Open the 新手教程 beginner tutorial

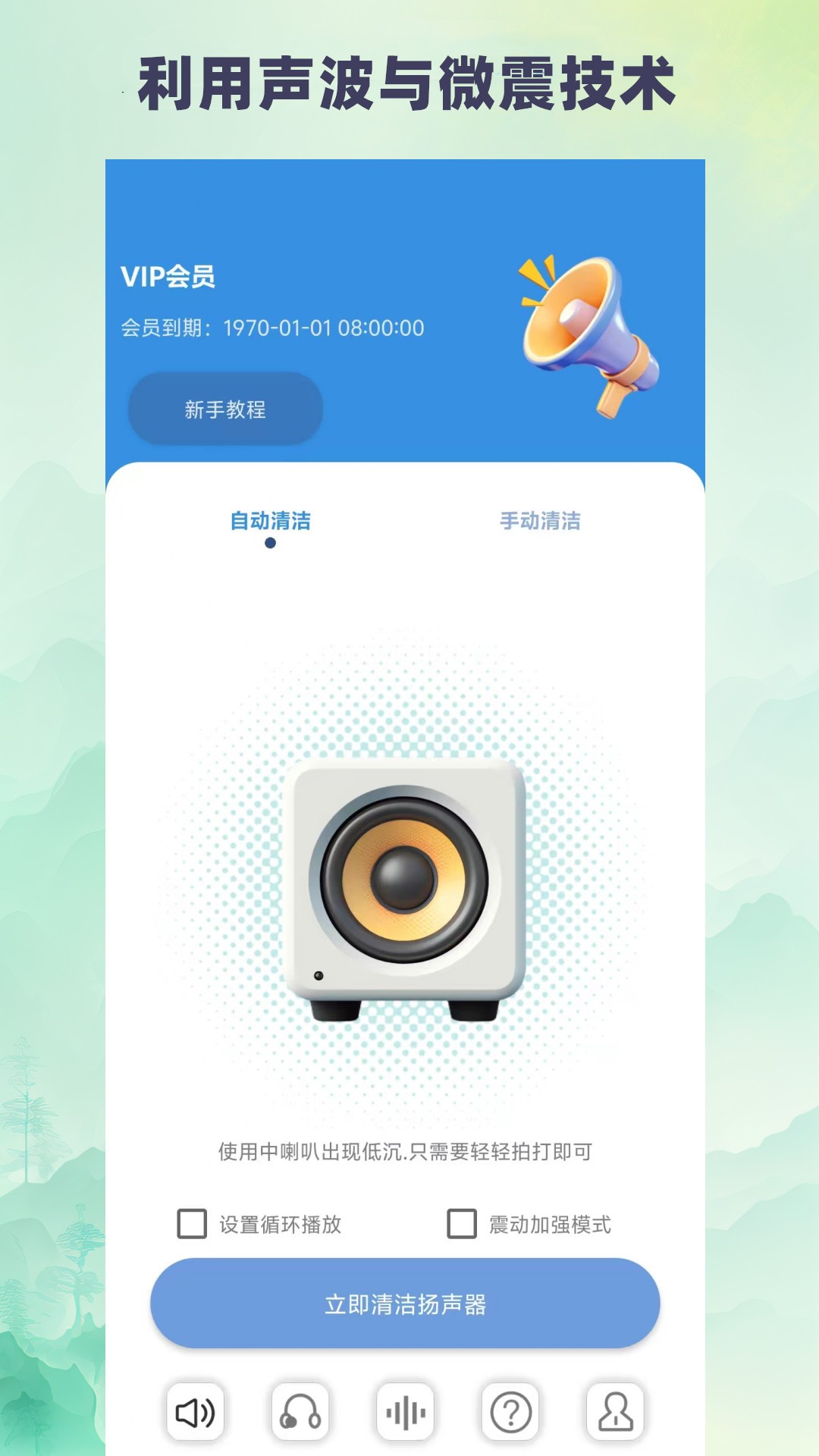pos(224,409)
